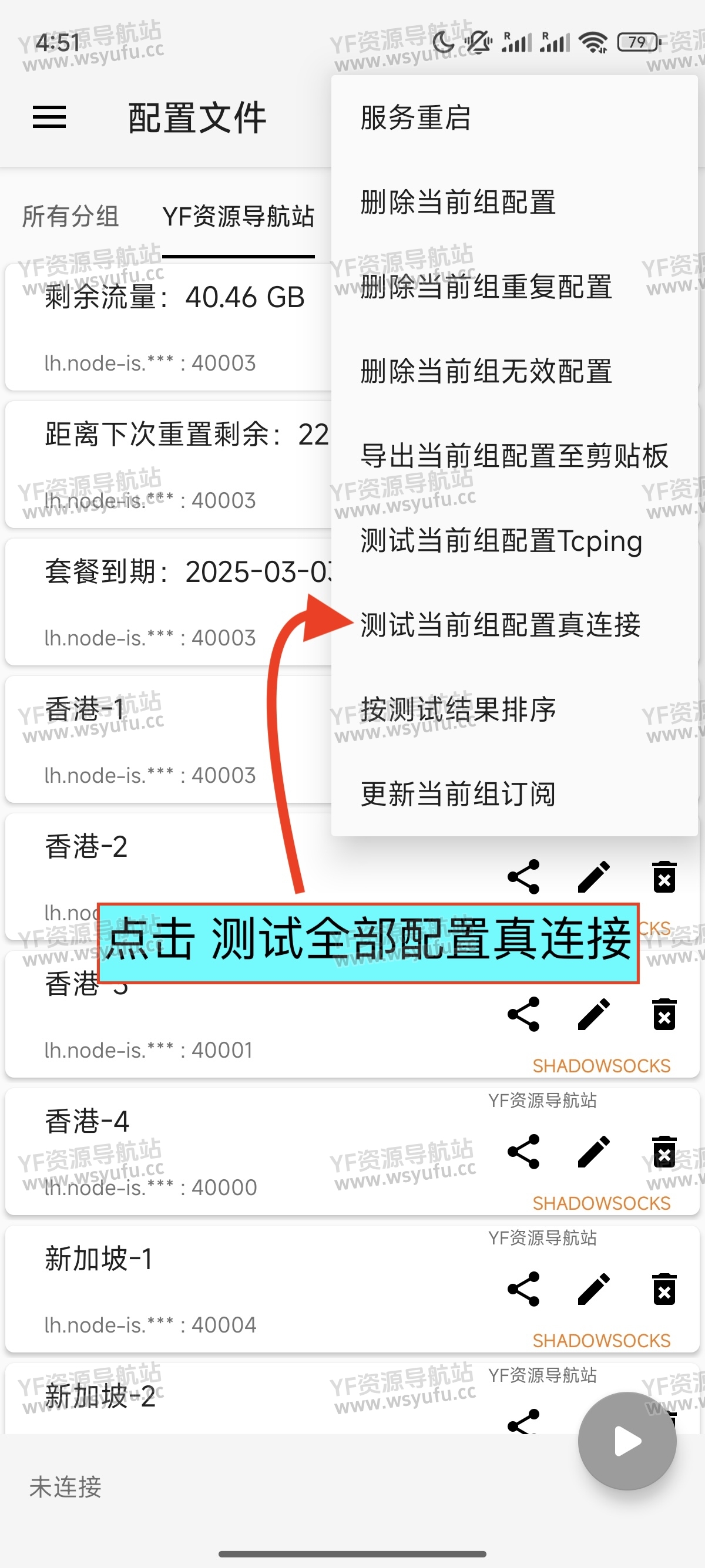Select 导出当前组配置至剪贴板
Viewport: 705px width, 1568px height.
click(514, 456)
